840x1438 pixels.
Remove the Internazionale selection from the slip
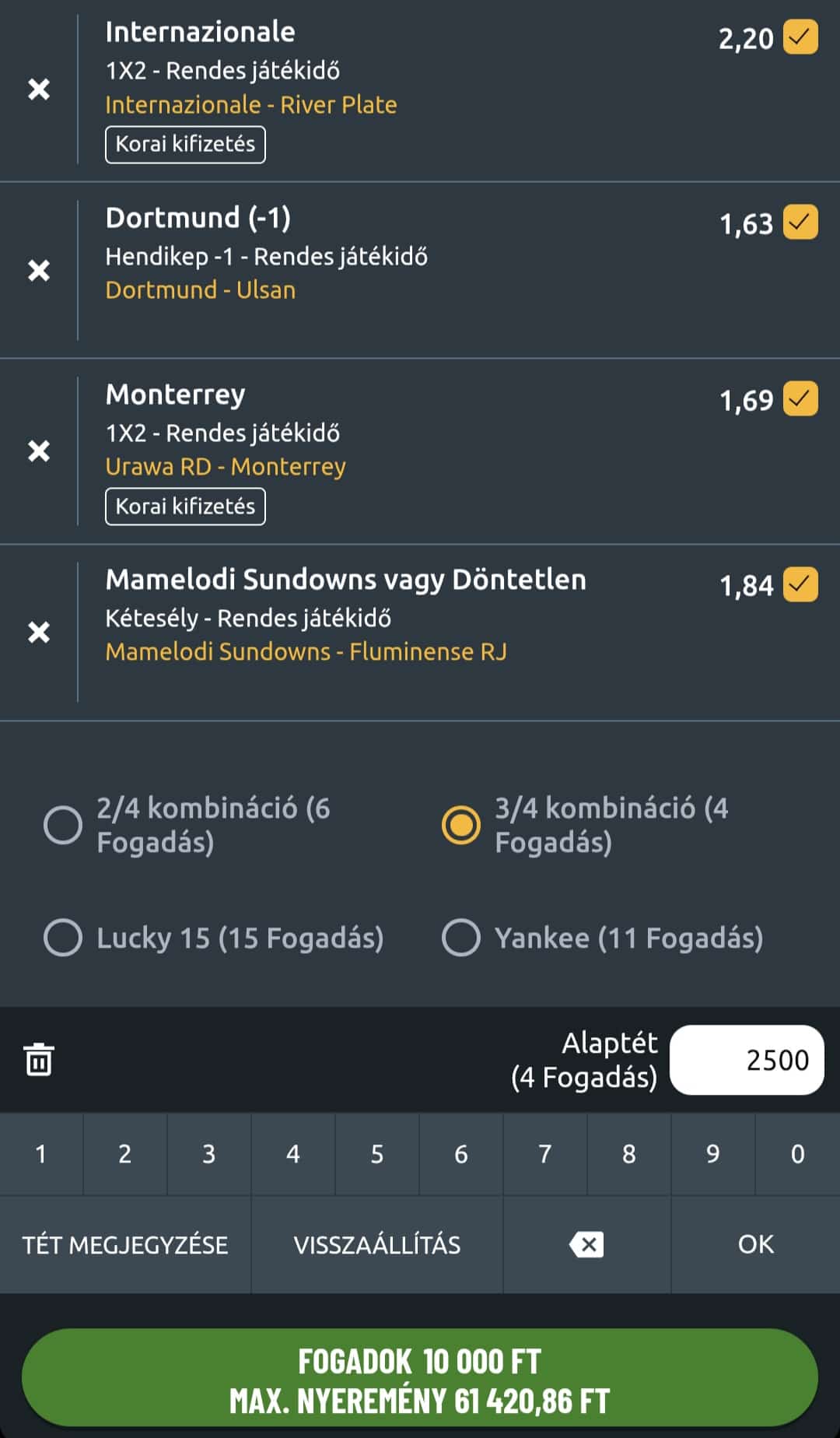tap(39, 89)
